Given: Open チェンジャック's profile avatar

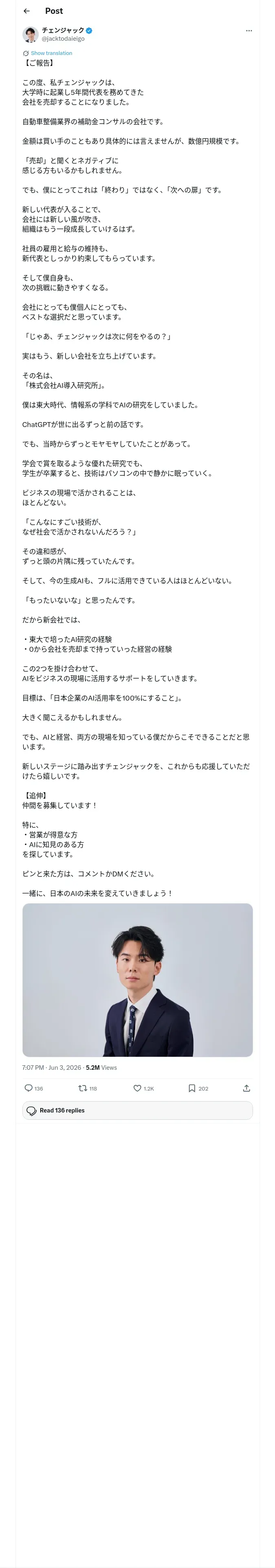Looking at the screenshot, I should click(x=31, y=34).
